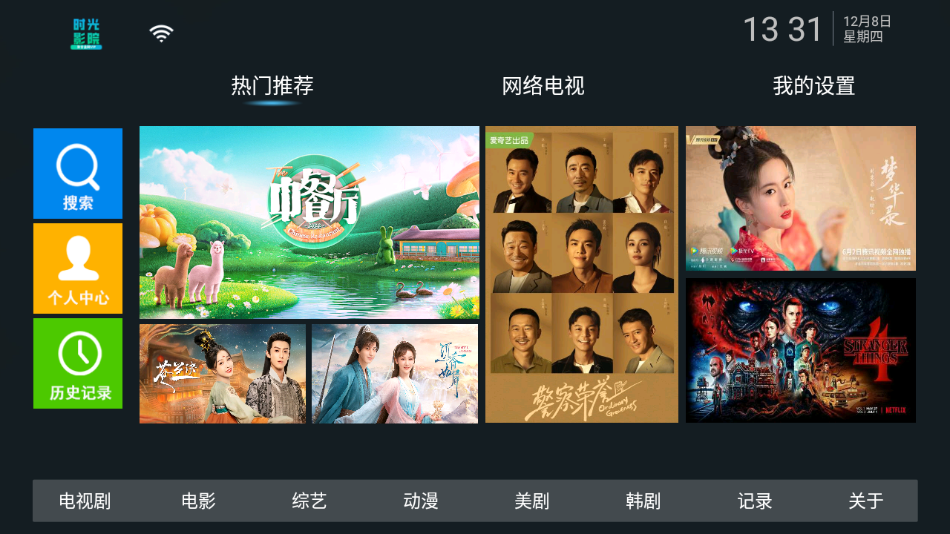Open the 中餐厅 variety show banner
This screenshot has width=950, height=534.
309,222
